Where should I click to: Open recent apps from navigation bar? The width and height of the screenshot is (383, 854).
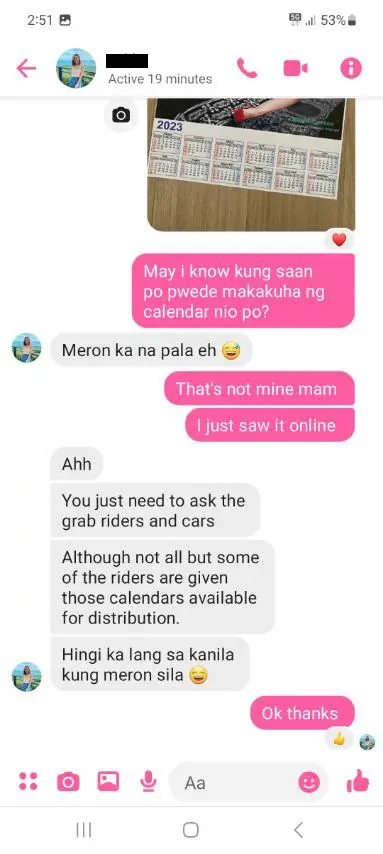coord(83,829)
